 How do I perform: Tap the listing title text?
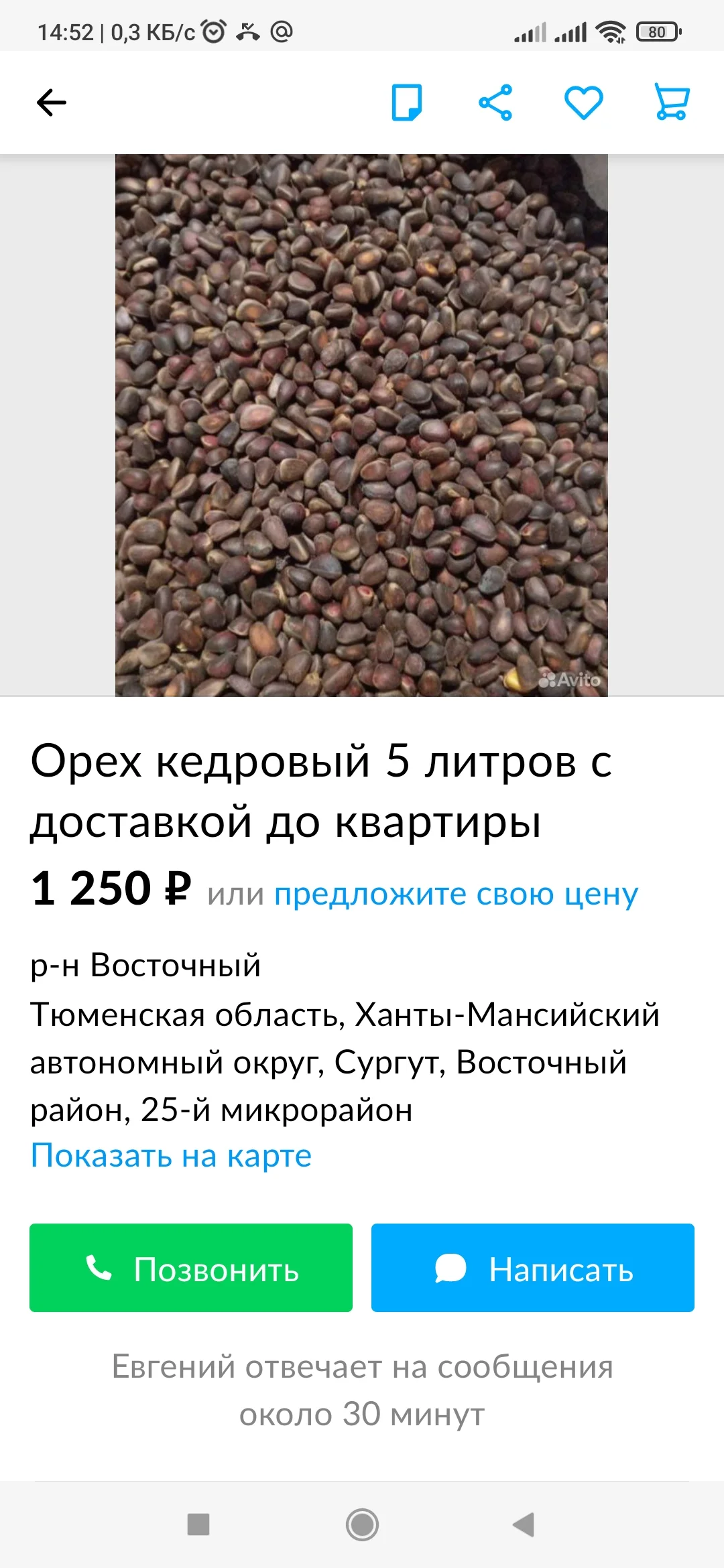pyautogui.click(x=322, y=794)
